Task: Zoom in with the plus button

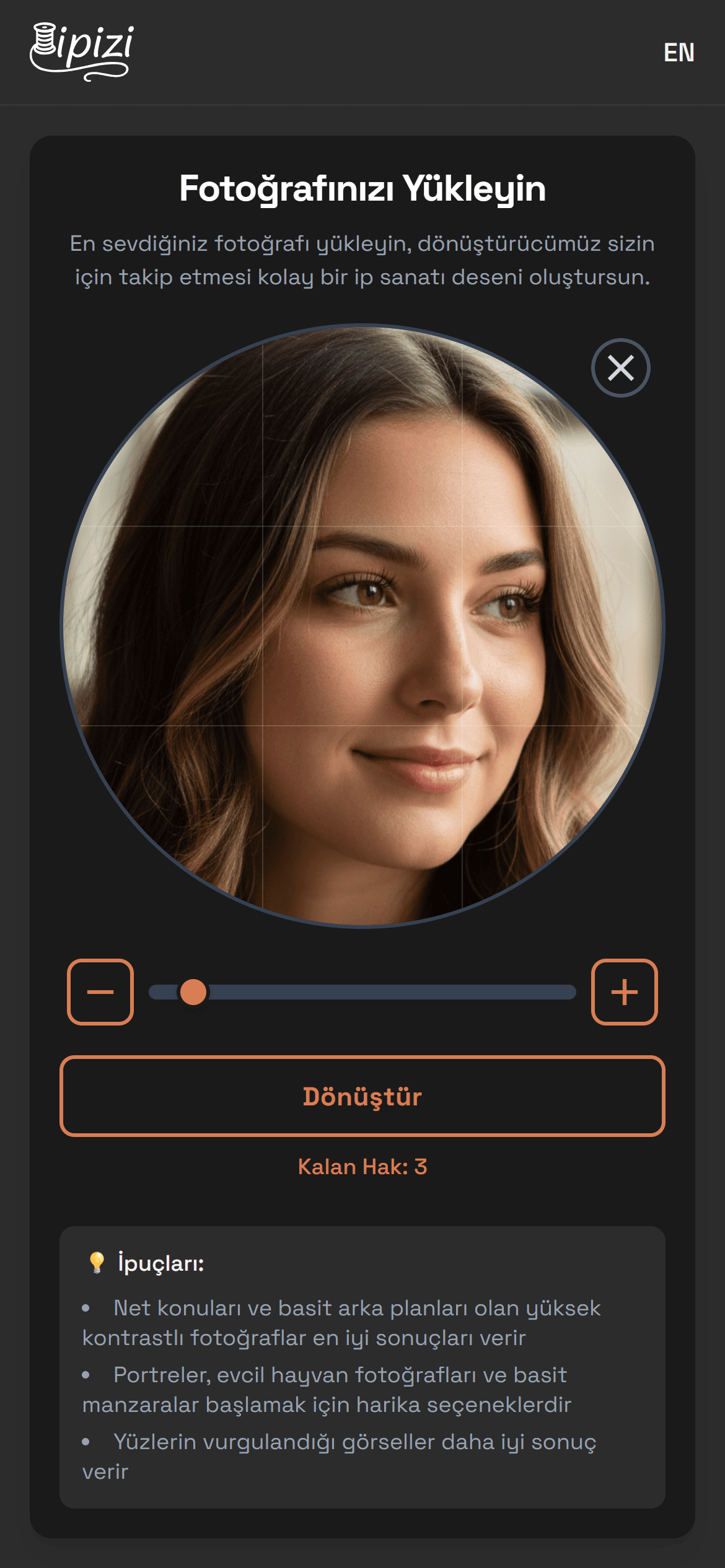Action: tap(624, 992)
